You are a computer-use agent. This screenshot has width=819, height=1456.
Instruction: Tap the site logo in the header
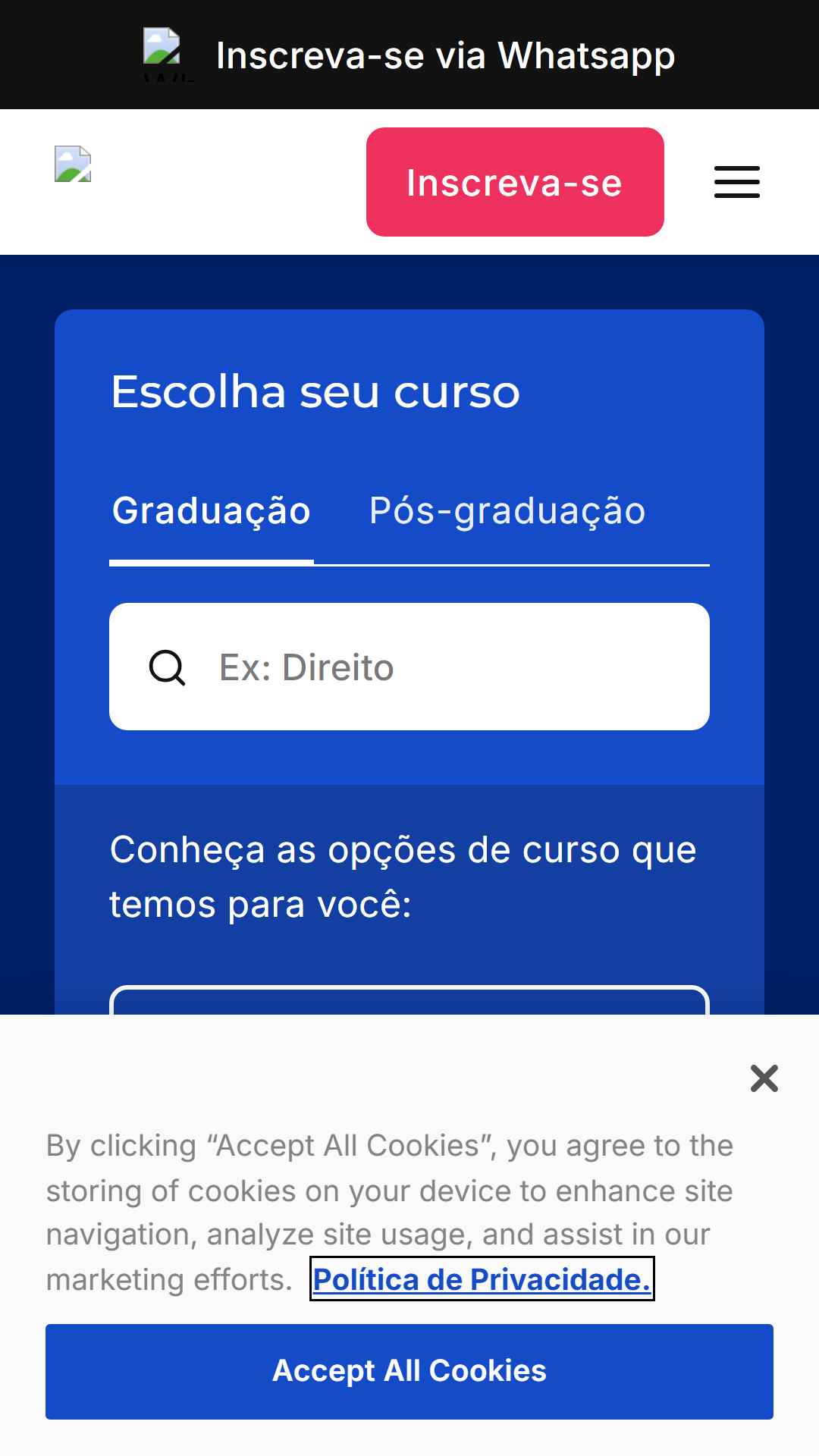click(73, 164)
